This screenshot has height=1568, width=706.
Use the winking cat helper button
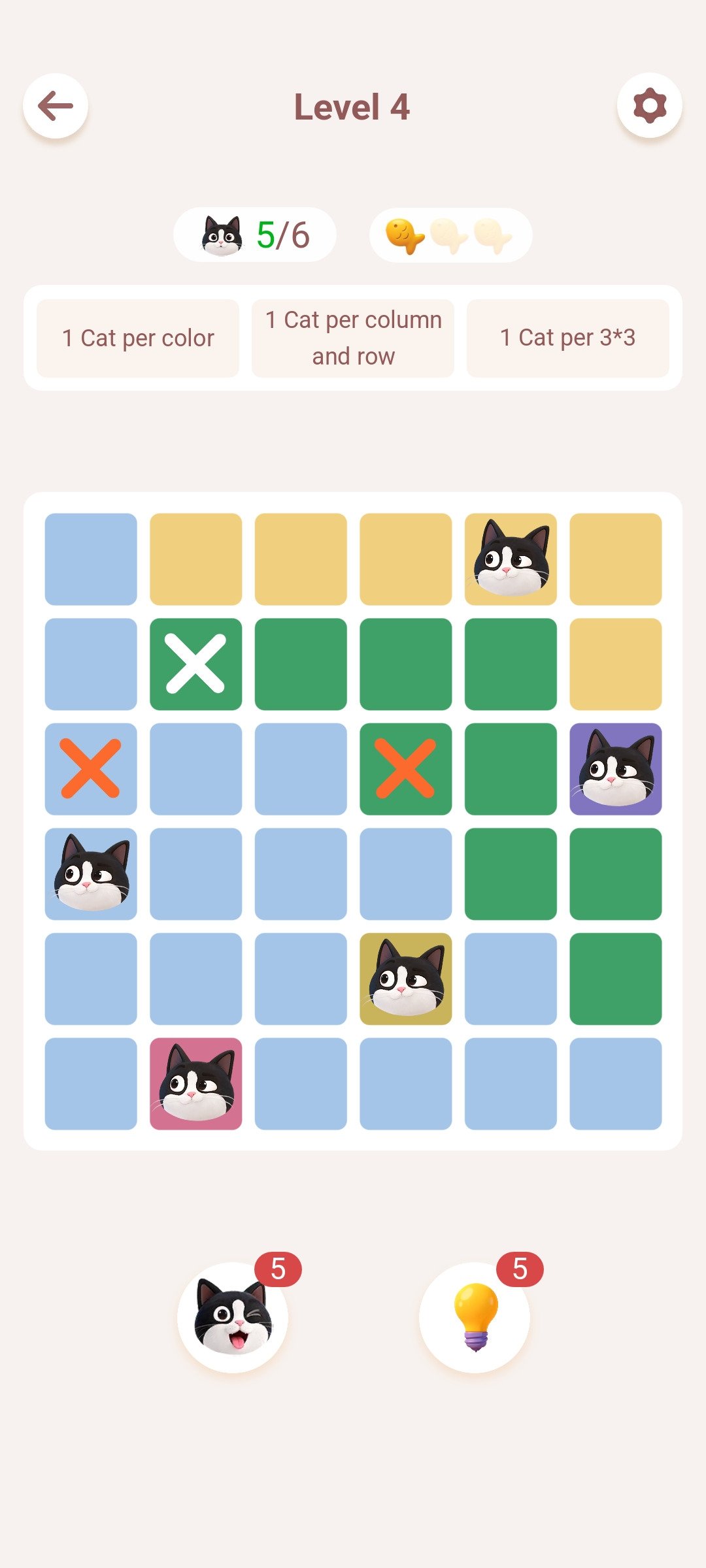click(x=233, y=1317)
